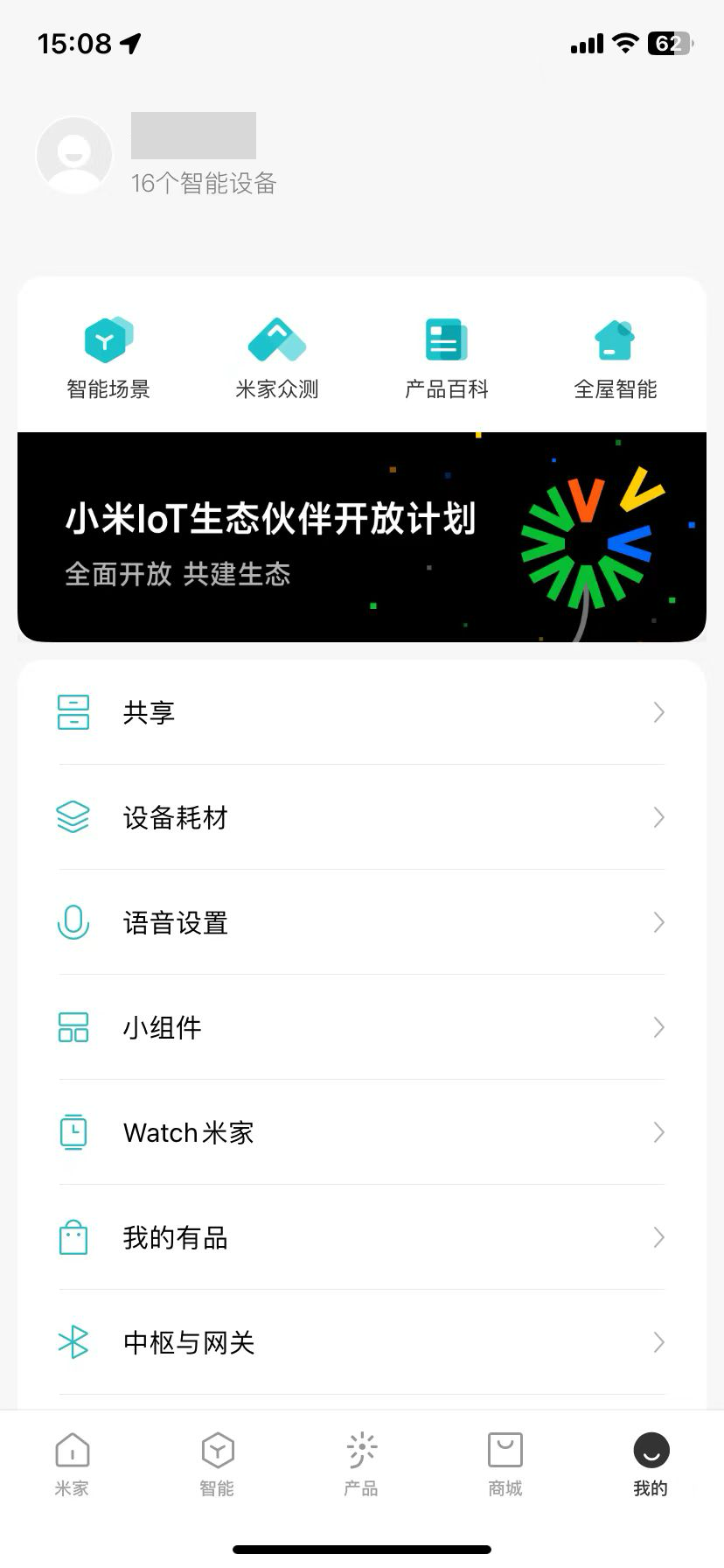Open 全屋智能 whole-home smart
Viewport: 724px width, 1568px height.
(616, 357)
